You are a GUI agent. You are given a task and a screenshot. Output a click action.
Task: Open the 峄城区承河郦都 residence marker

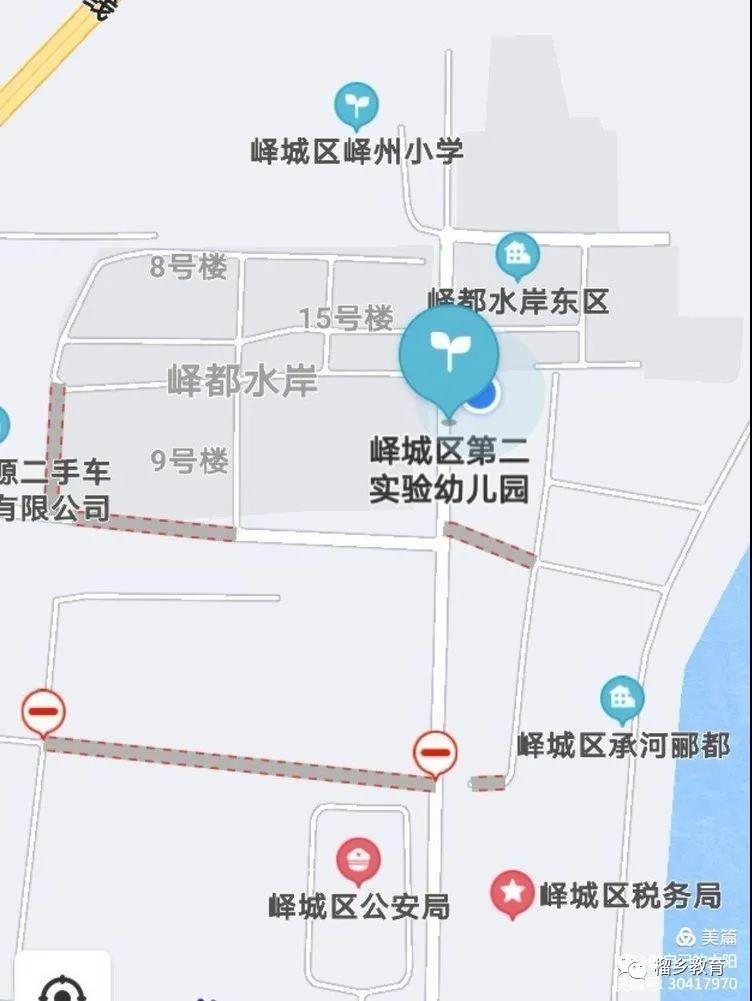click(622, 698)
